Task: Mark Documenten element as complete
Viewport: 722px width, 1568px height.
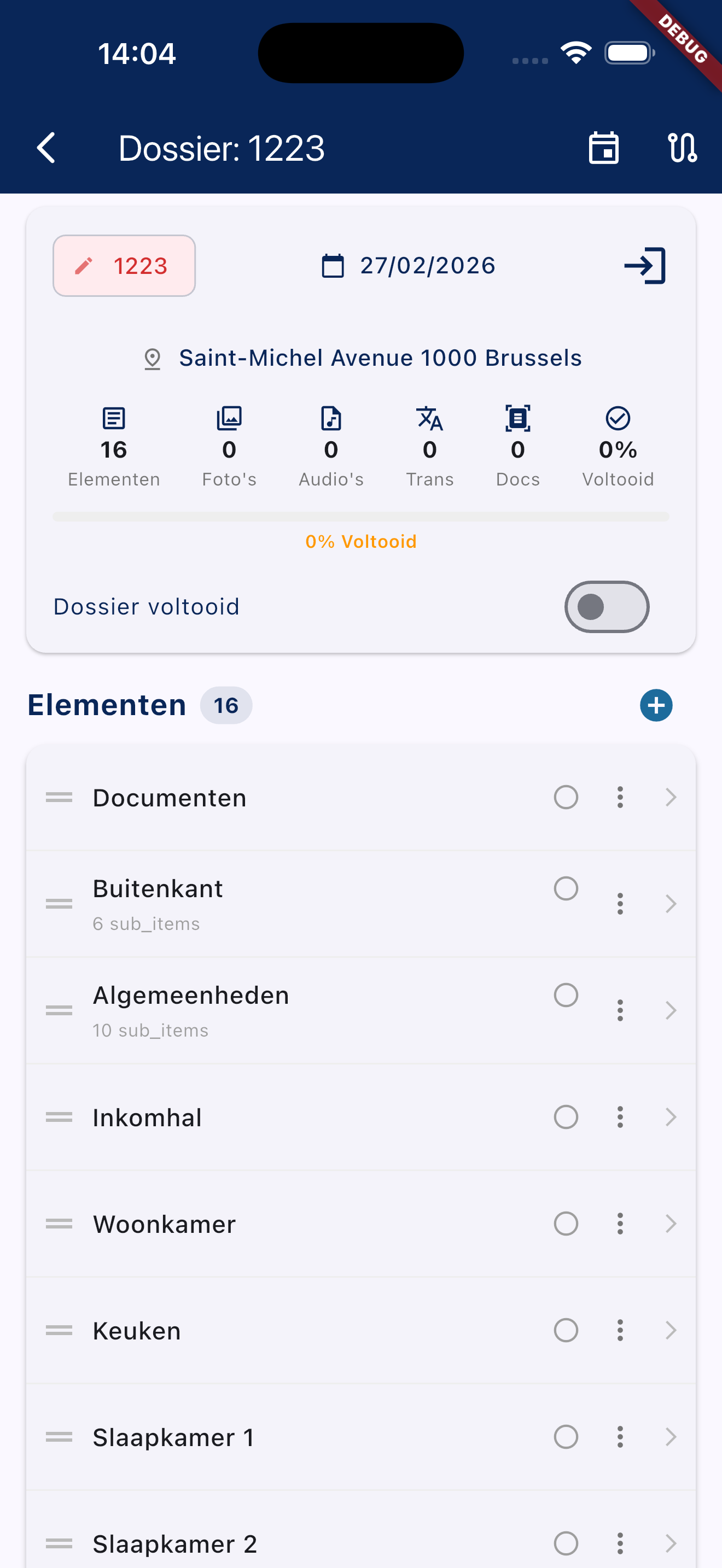Action: click(565, 797)
